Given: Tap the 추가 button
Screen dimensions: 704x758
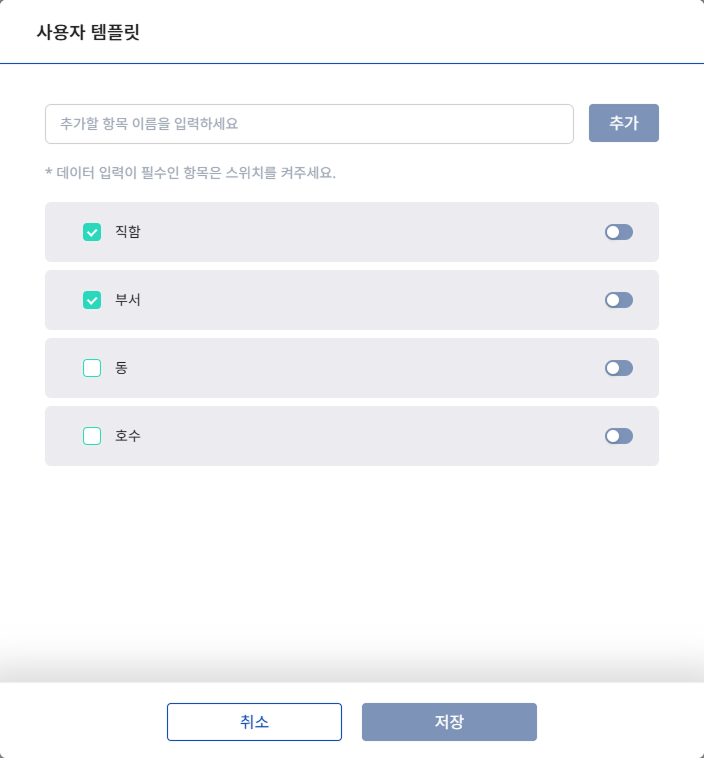Looking at the screenshot, I should coord(623,123).
